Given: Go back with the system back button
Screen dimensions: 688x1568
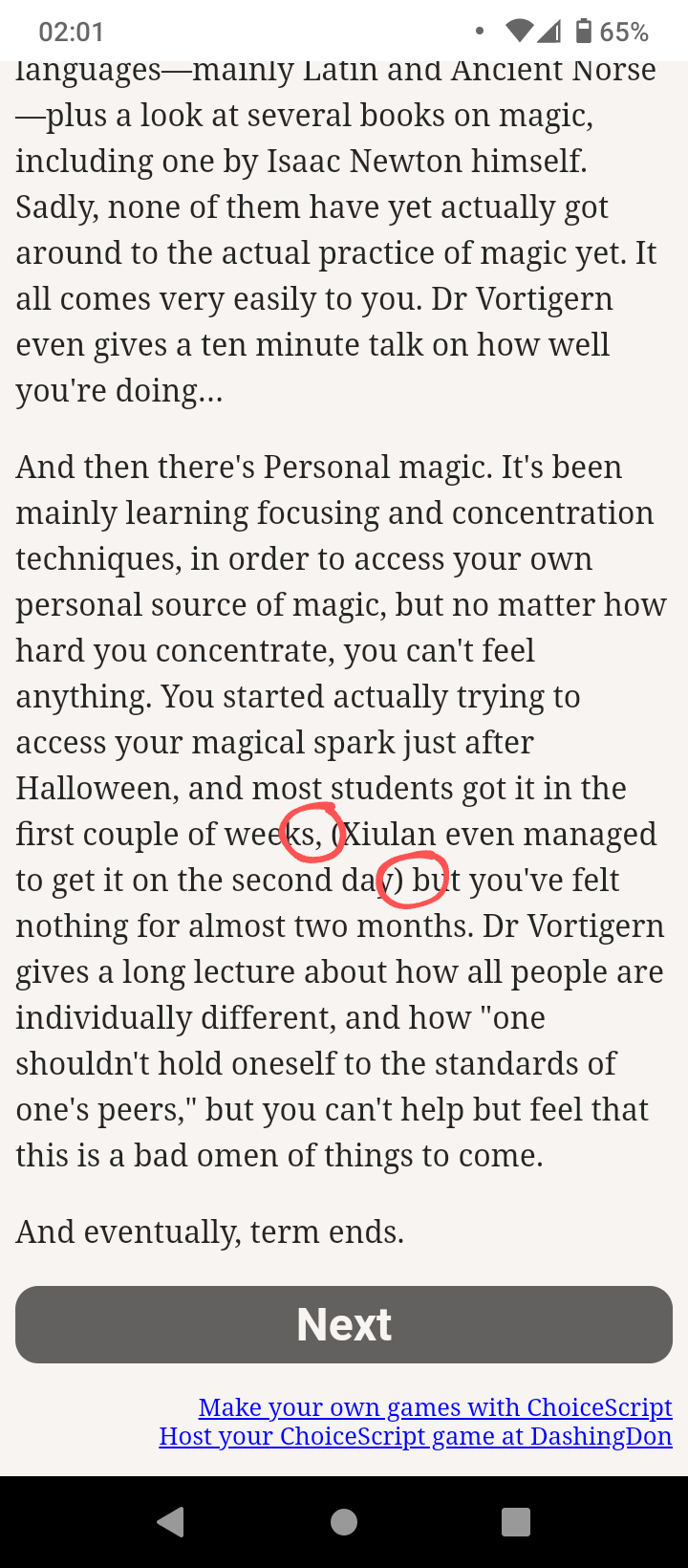Looking at the screenshot, I should pos(171,1521).
